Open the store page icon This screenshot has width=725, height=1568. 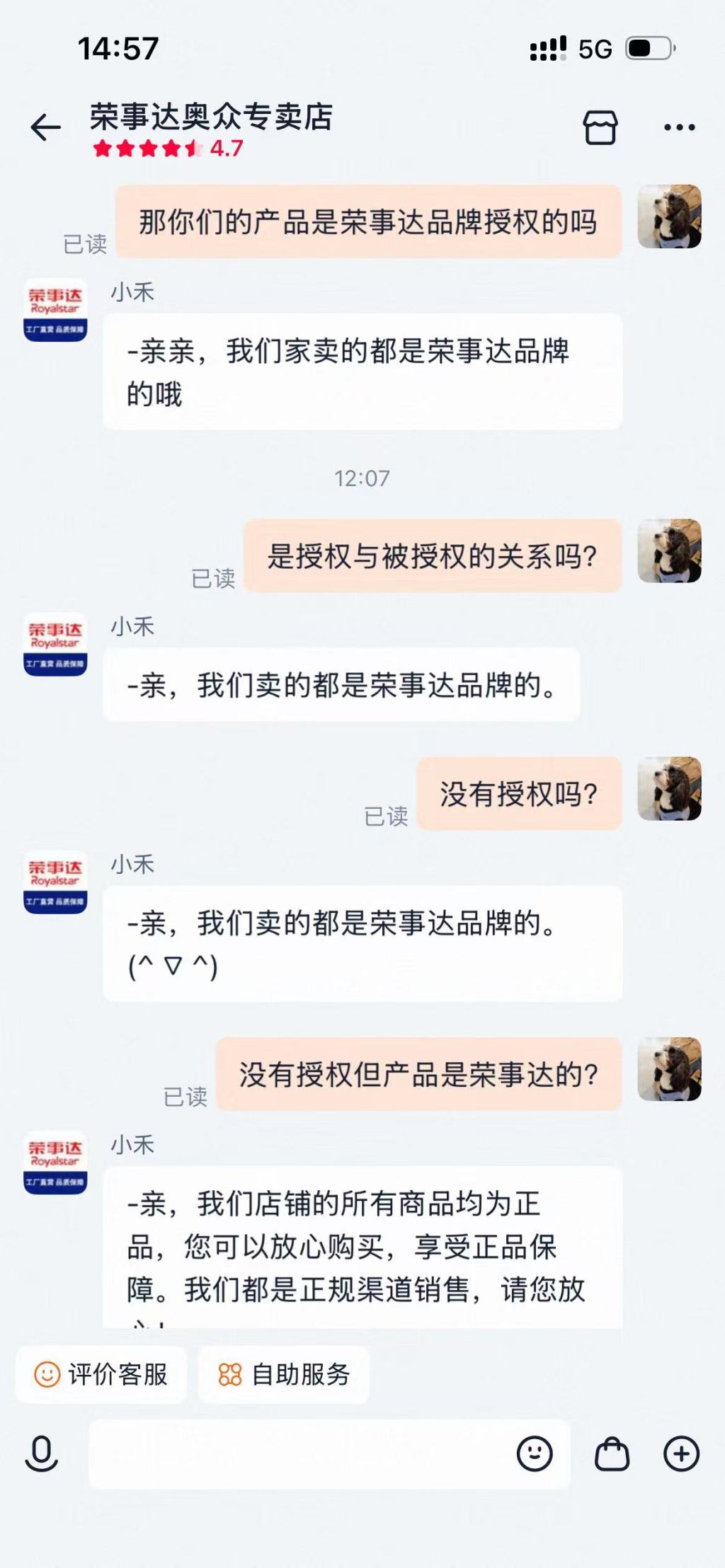click(600, 127)
